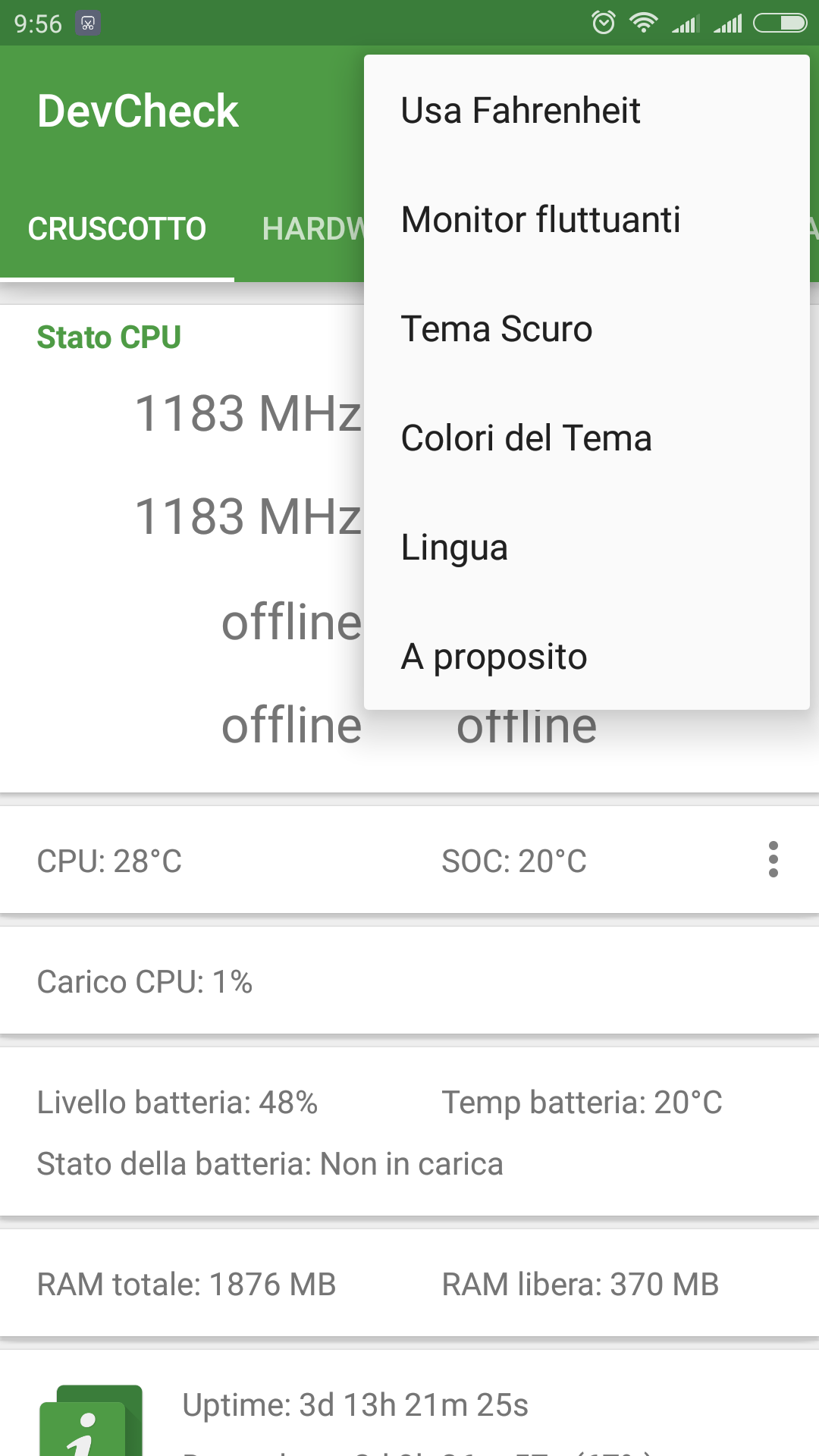Switch to the Cruscotto tab
This screenshot has width=819, height=1456.
(x=117, y=229)
